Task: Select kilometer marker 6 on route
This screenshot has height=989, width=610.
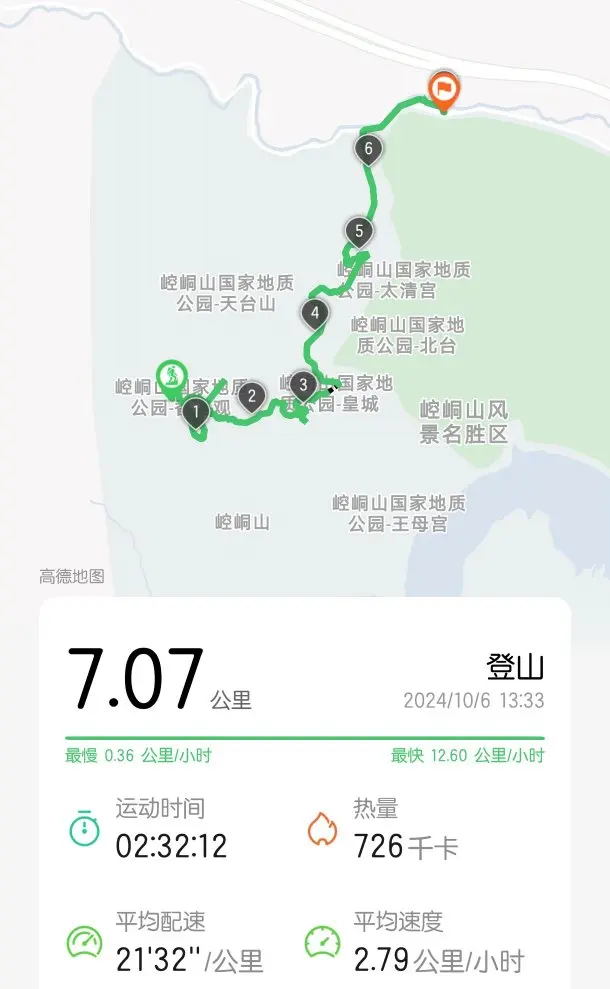Action: (368, 150)
